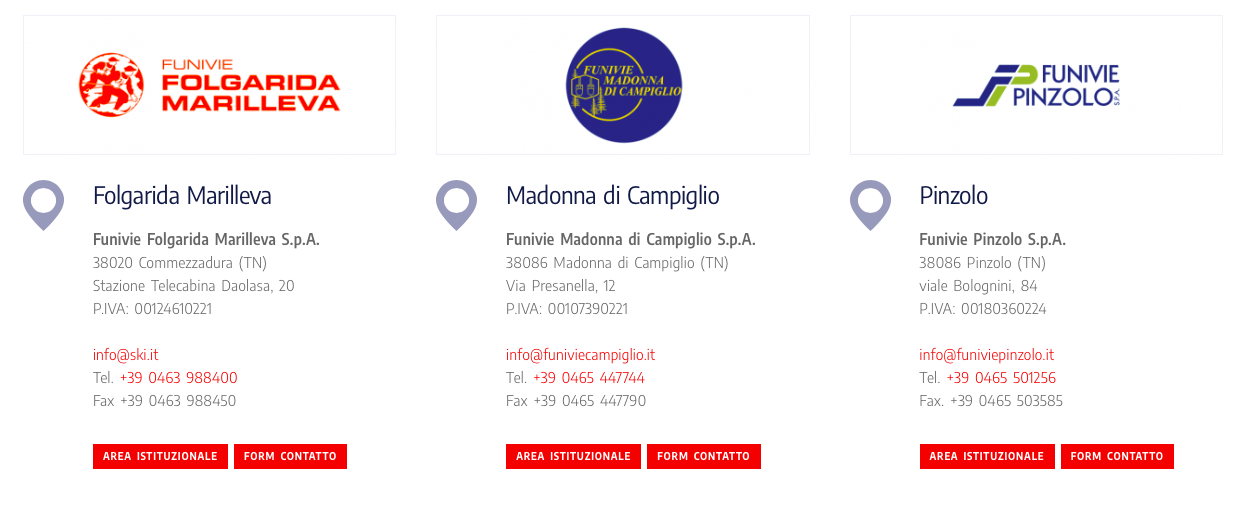Call Folgarida Marilleva at +39 0463 988400

pyautogui.click(x=178, y=378)
